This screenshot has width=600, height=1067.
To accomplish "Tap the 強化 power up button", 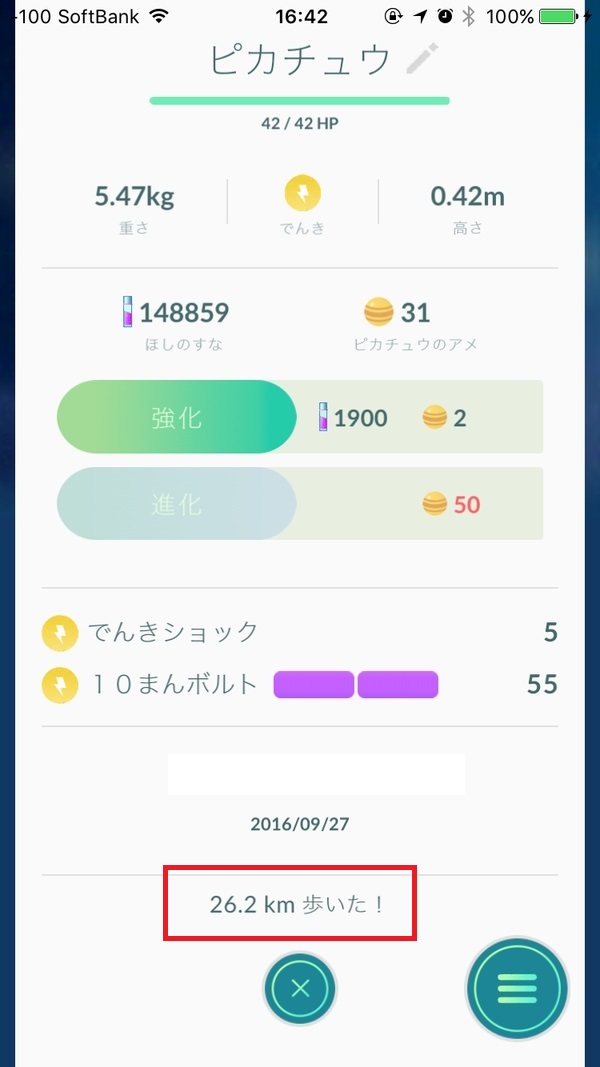I will point(177,417).
